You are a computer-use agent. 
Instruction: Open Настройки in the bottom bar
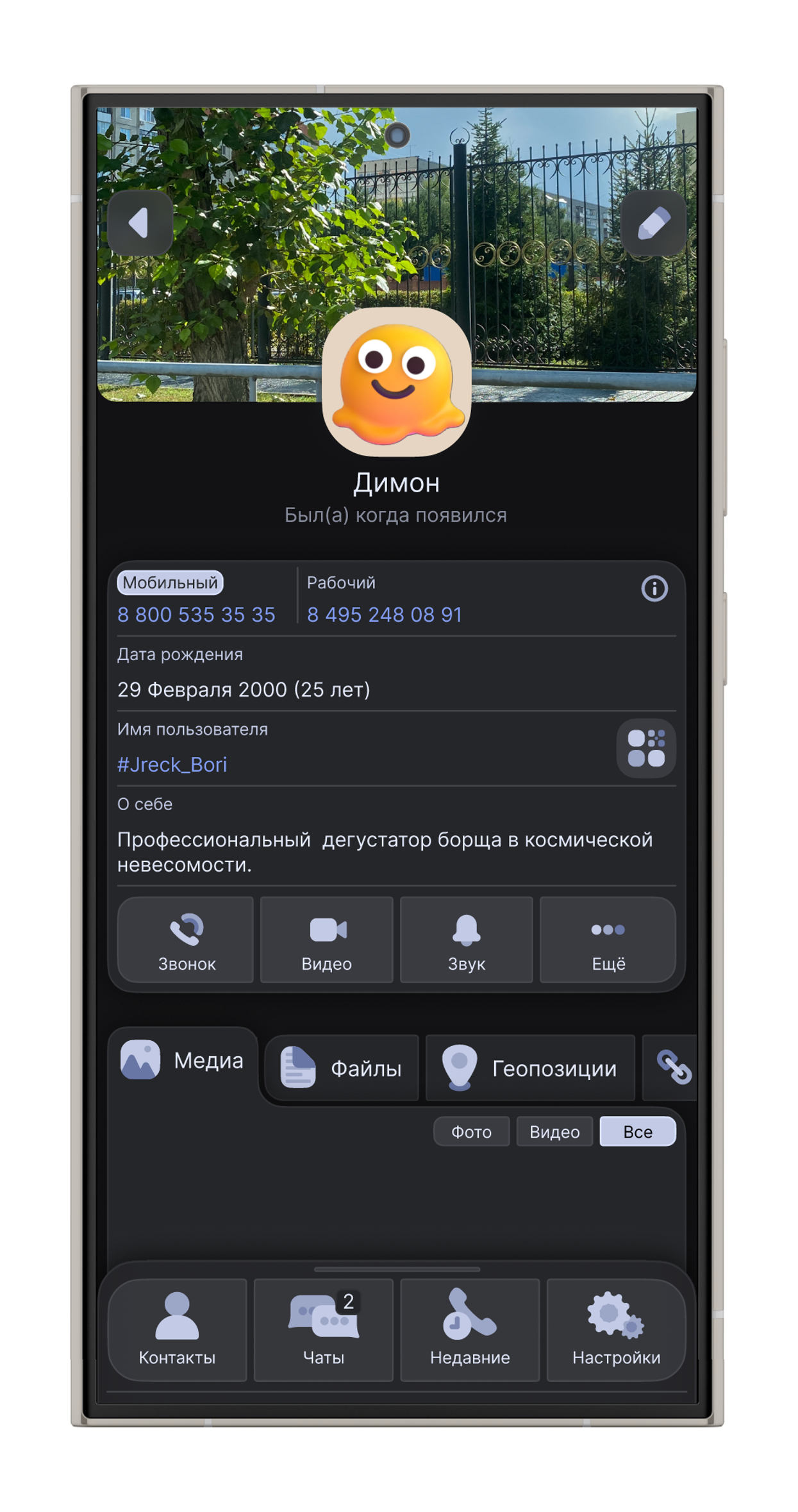point(616,1330)
